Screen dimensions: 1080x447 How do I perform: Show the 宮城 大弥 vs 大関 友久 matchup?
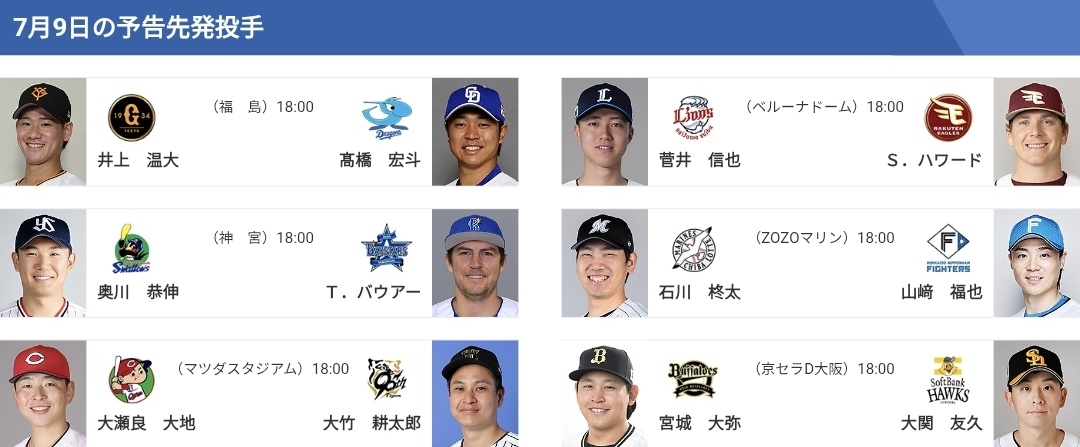click(x=820, y=395)
